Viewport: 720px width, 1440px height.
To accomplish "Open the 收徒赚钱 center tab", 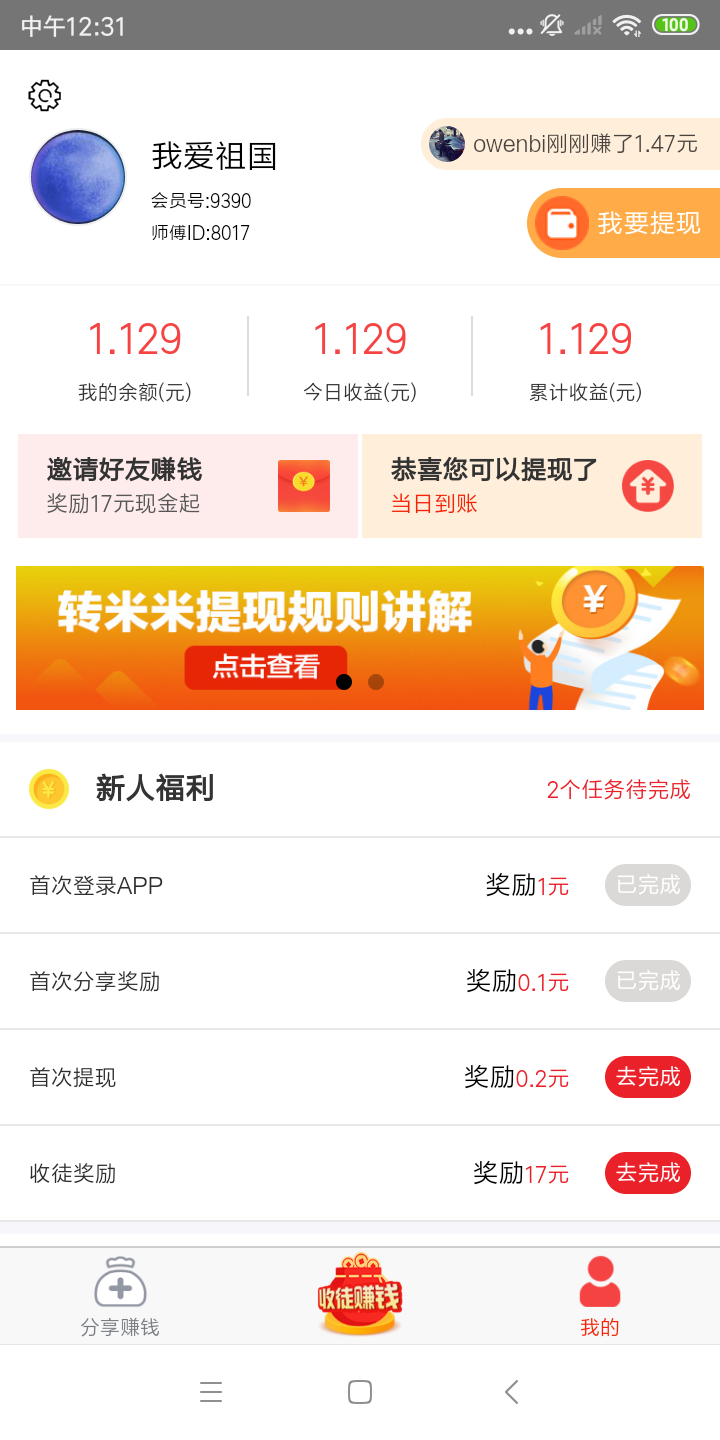I will pos(360,1297).
